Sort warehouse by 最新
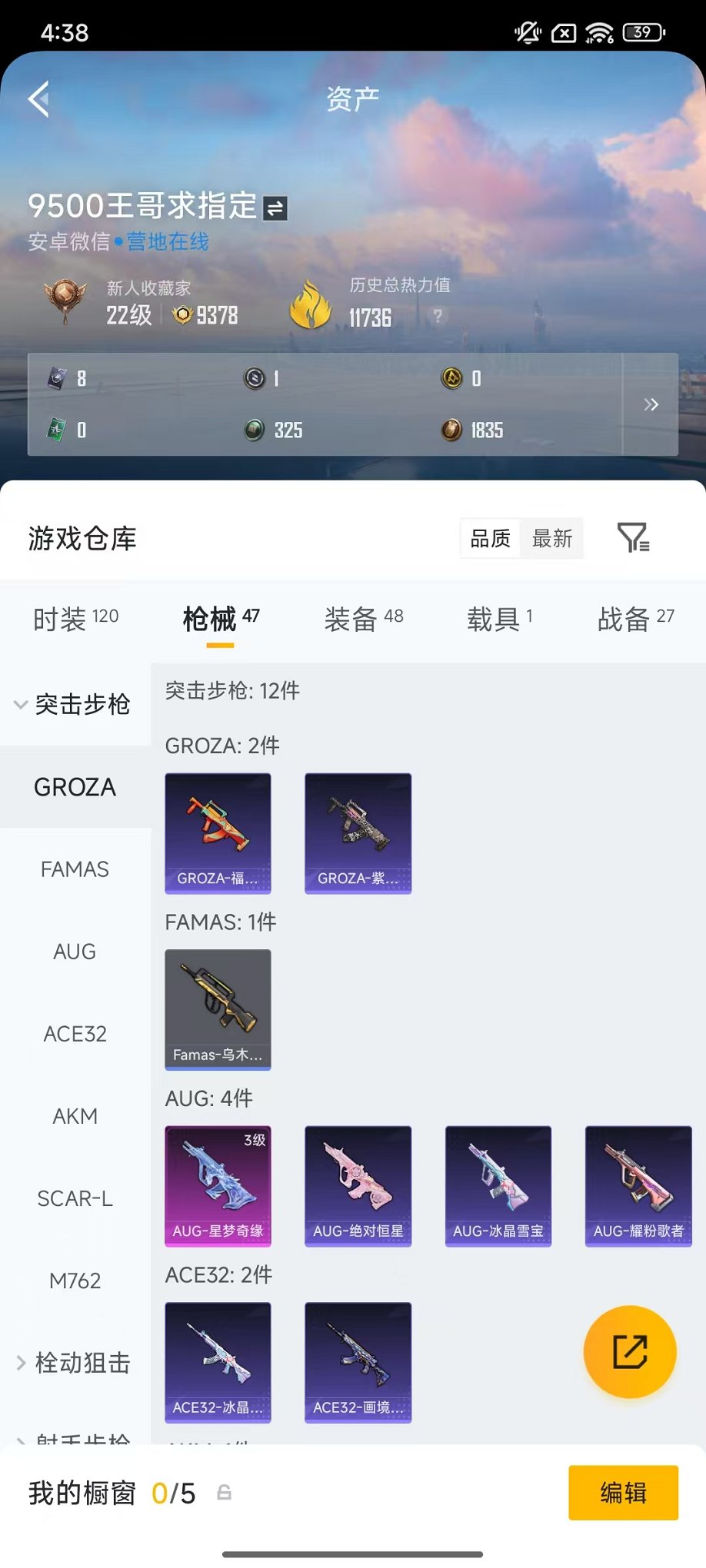The height and width of the screenshot is (1568, 706). click(x=551, y=539)
